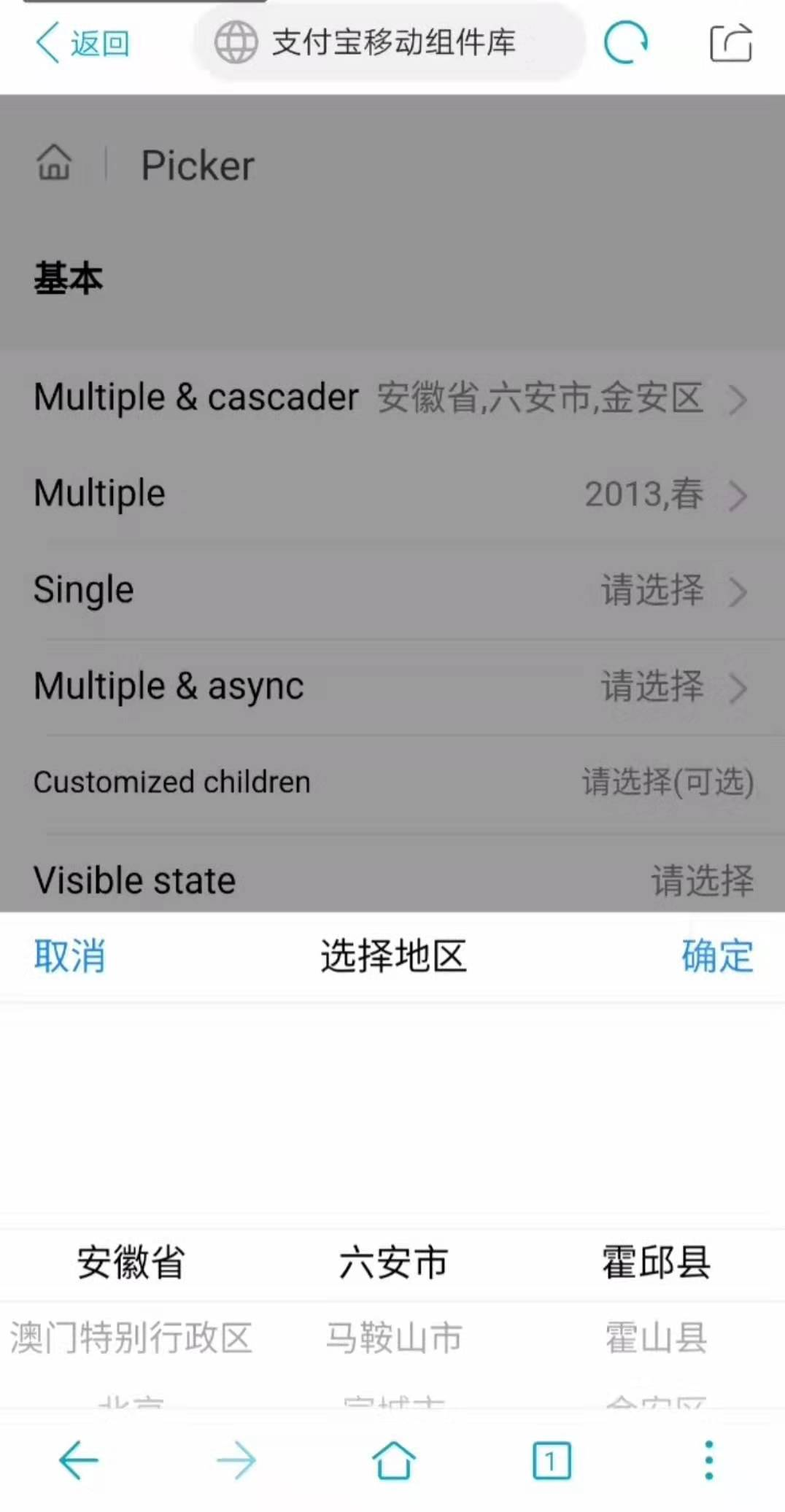
Task: Open the browser home page
Action: pyautogui.click(x=393, y=1460)
